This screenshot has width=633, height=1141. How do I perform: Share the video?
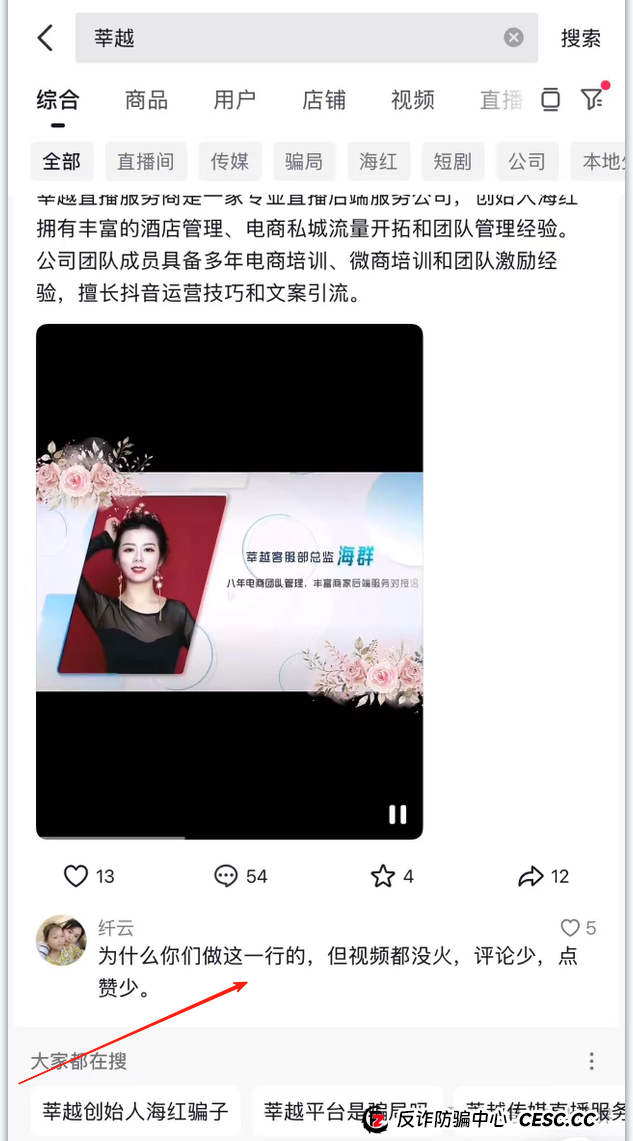[x=530, y=876]
